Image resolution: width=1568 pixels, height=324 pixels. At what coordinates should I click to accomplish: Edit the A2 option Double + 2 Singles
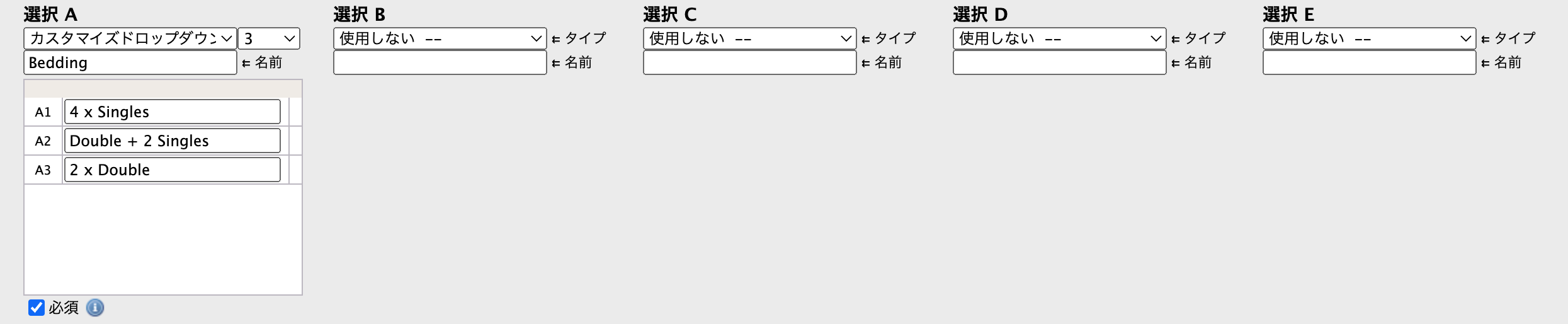pos(172,141)
